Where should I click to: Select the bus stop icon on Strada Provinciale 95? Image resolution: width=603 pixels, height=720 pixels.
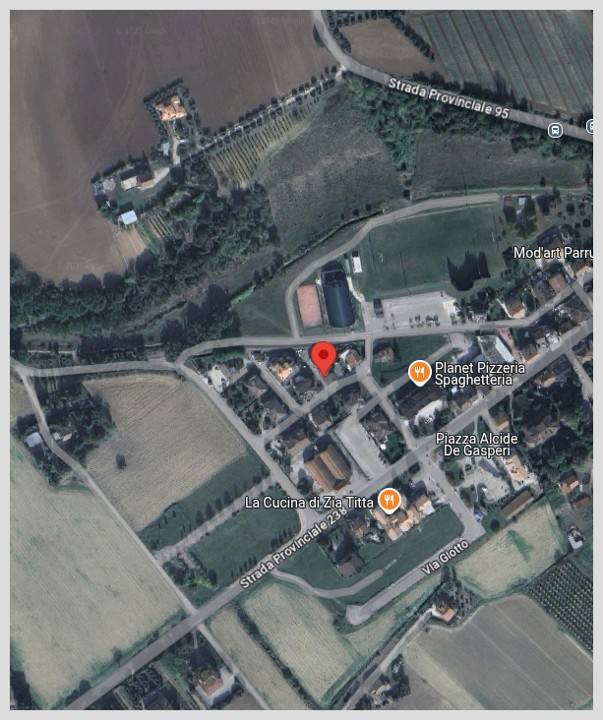tap(556, 128)
